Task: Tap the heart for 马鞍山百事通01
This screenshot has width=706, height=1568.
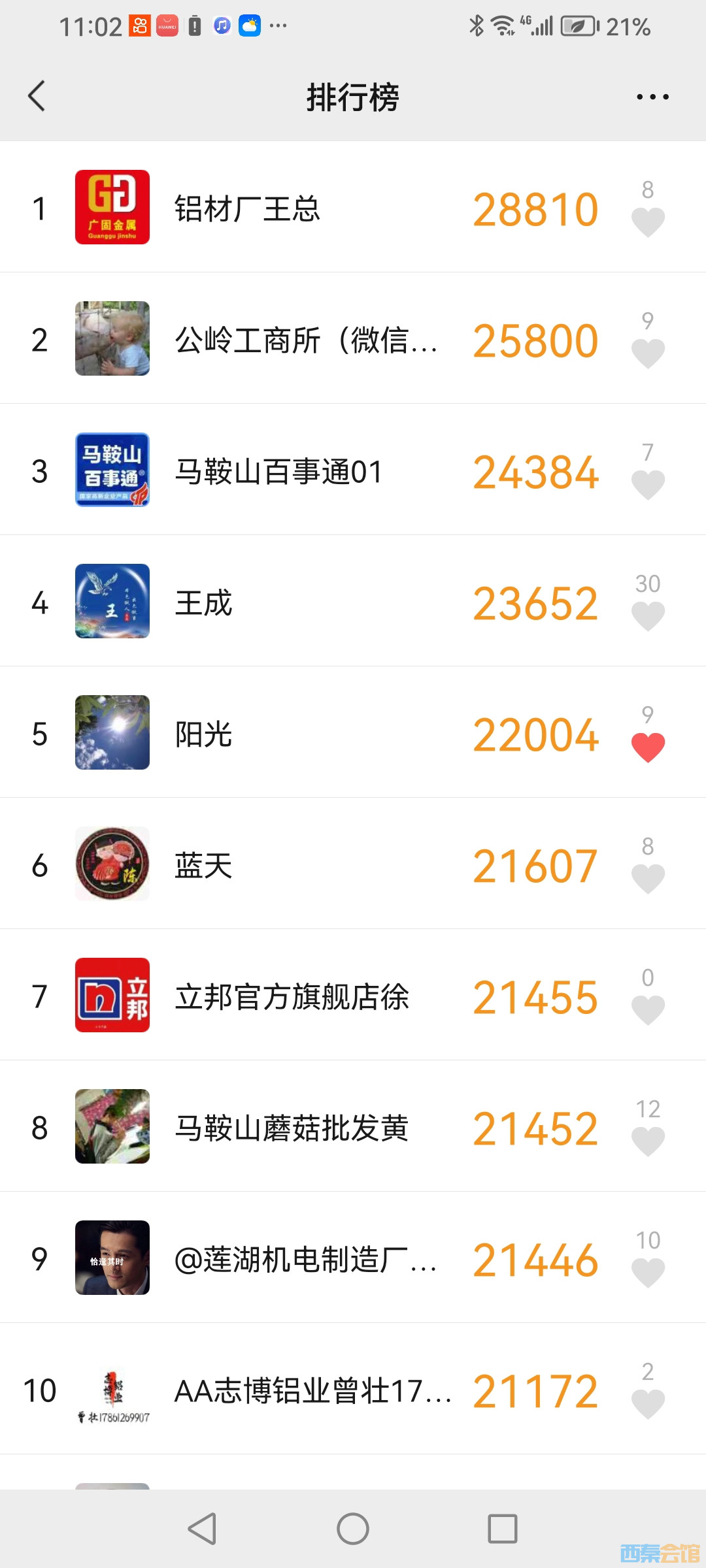Action: [647, 485]
